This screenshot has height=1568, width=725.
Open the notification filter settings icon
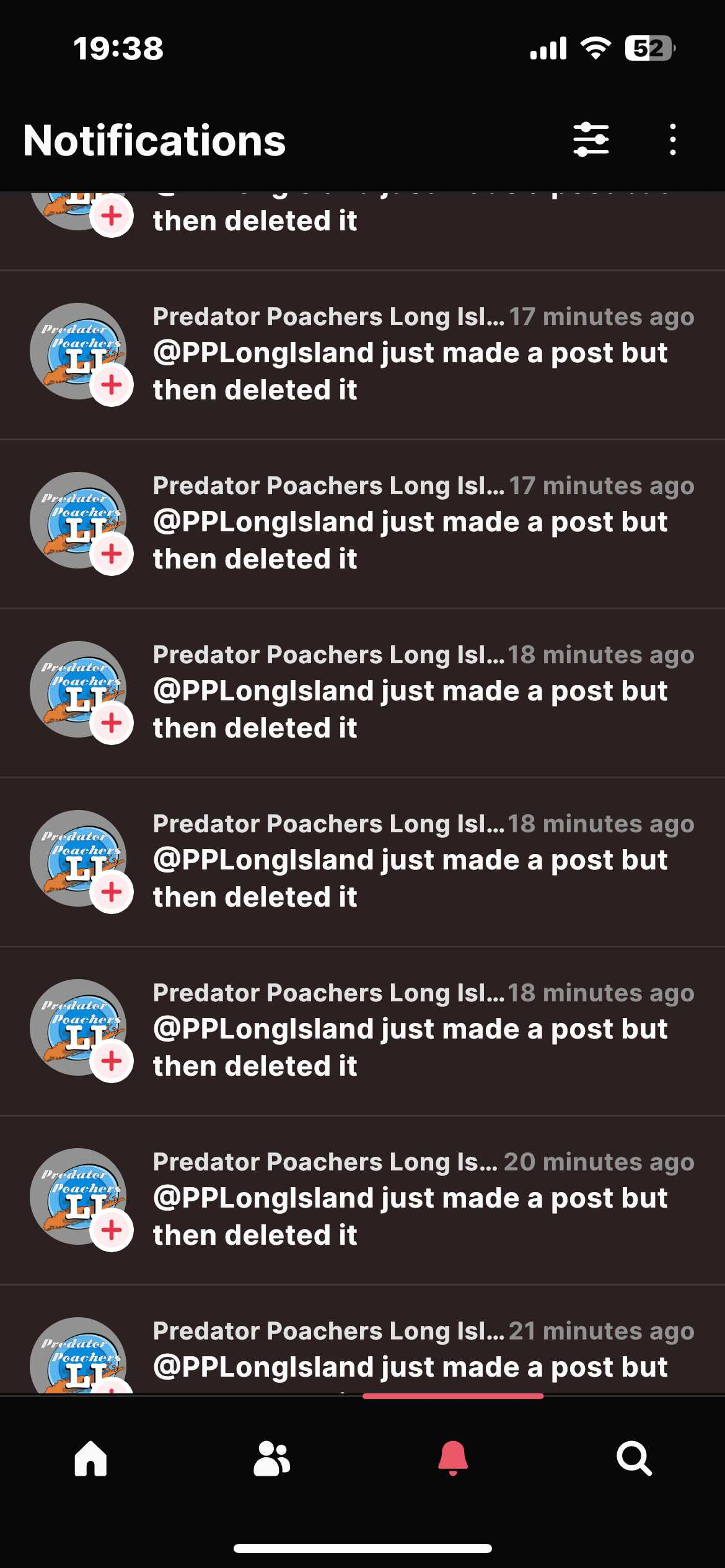[591, 140]
